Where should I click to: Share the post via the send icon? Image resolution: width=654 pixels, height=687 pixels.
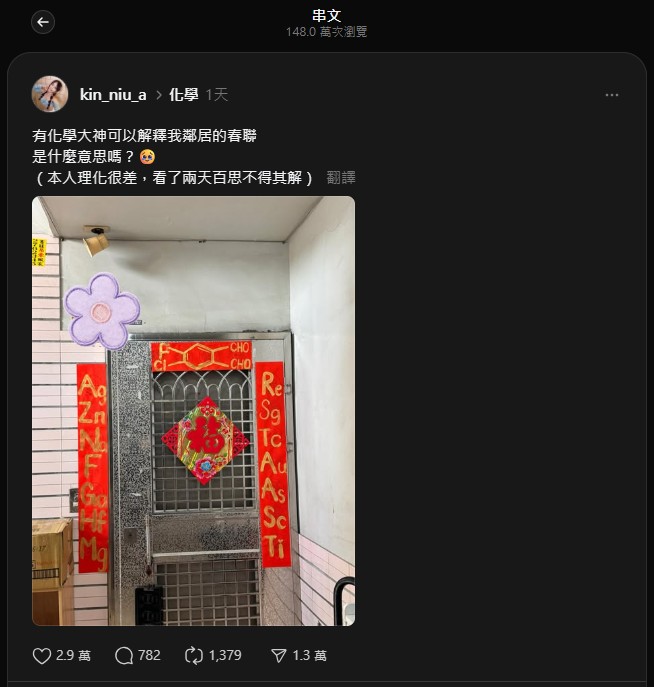pyautogui.click(x=279, y=656)
